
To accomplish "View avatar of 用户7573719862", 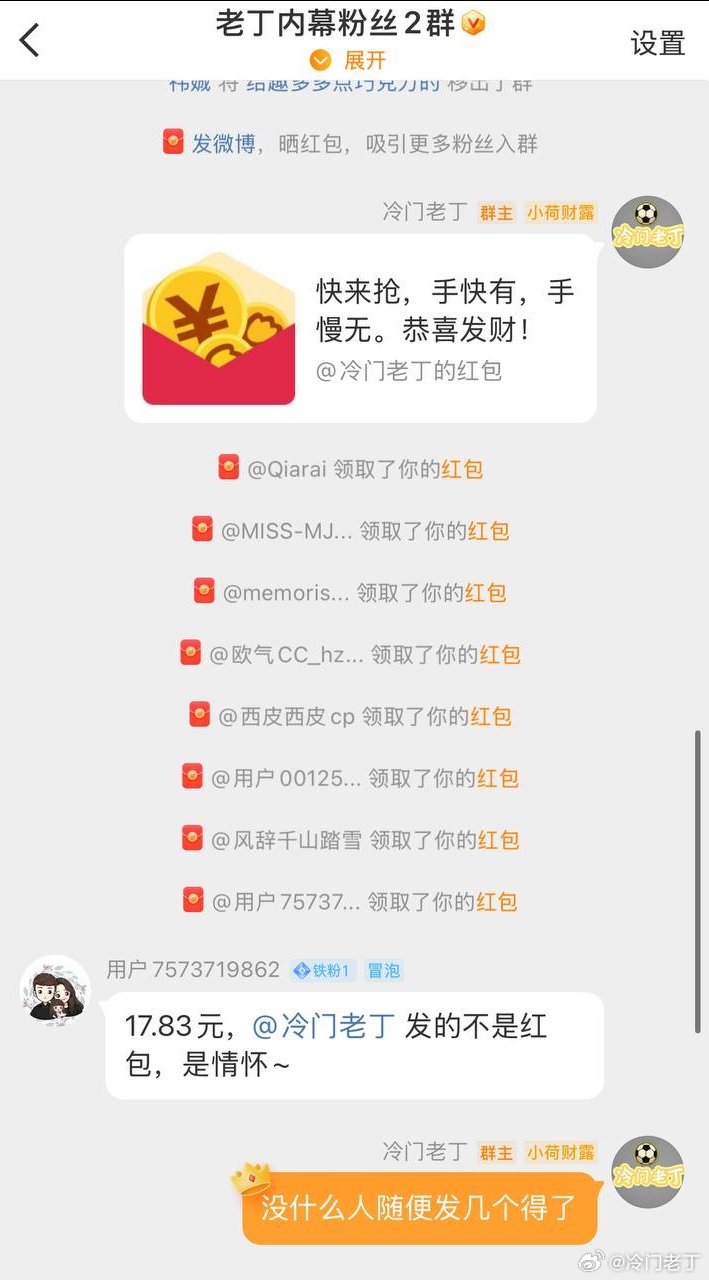I will coord(55,990).
